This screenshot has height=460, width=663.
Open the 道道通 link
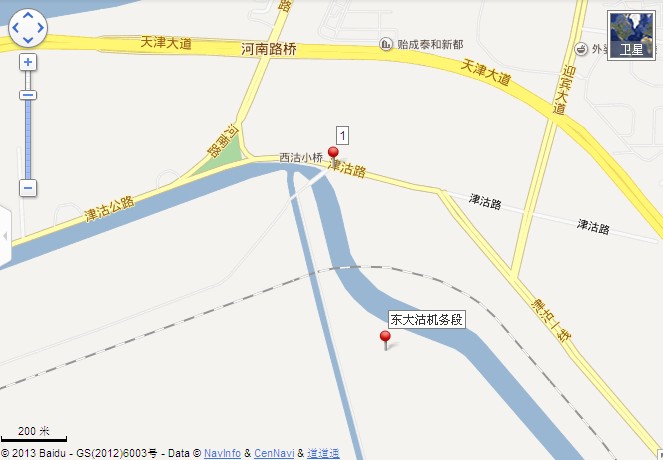tap(323, 454)
